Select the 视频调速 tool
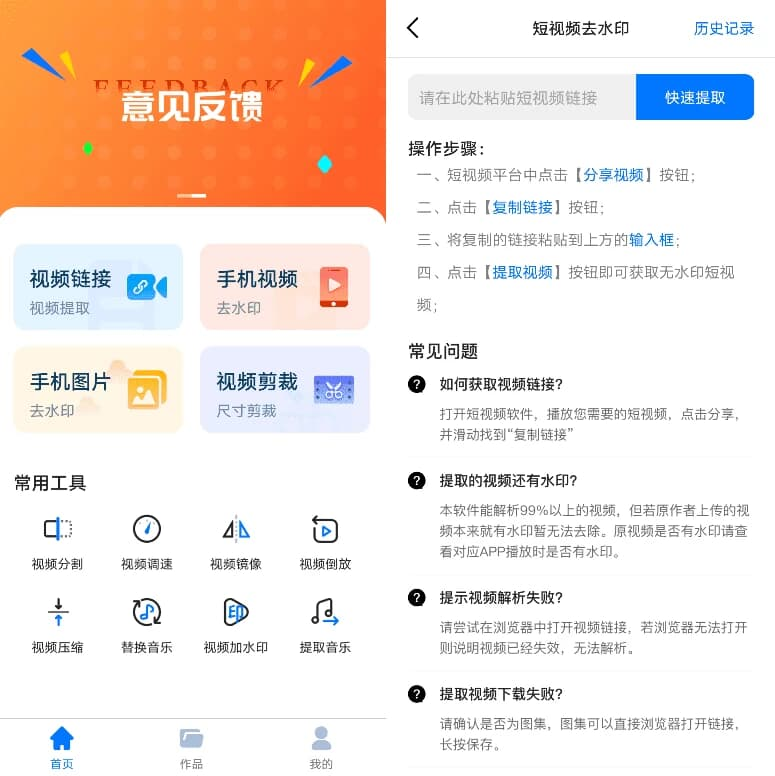 [146, 540]
